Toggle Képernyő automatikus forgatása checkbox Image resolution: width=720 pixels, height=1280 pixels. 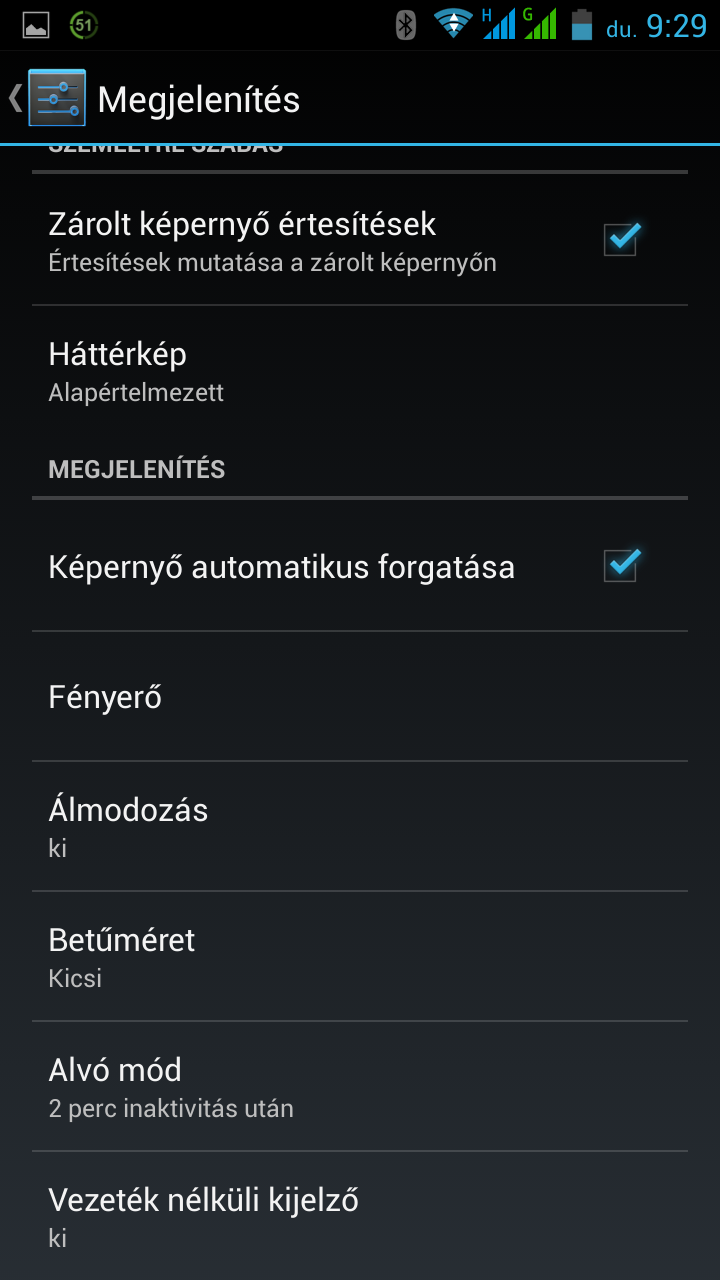click(620, 566)
